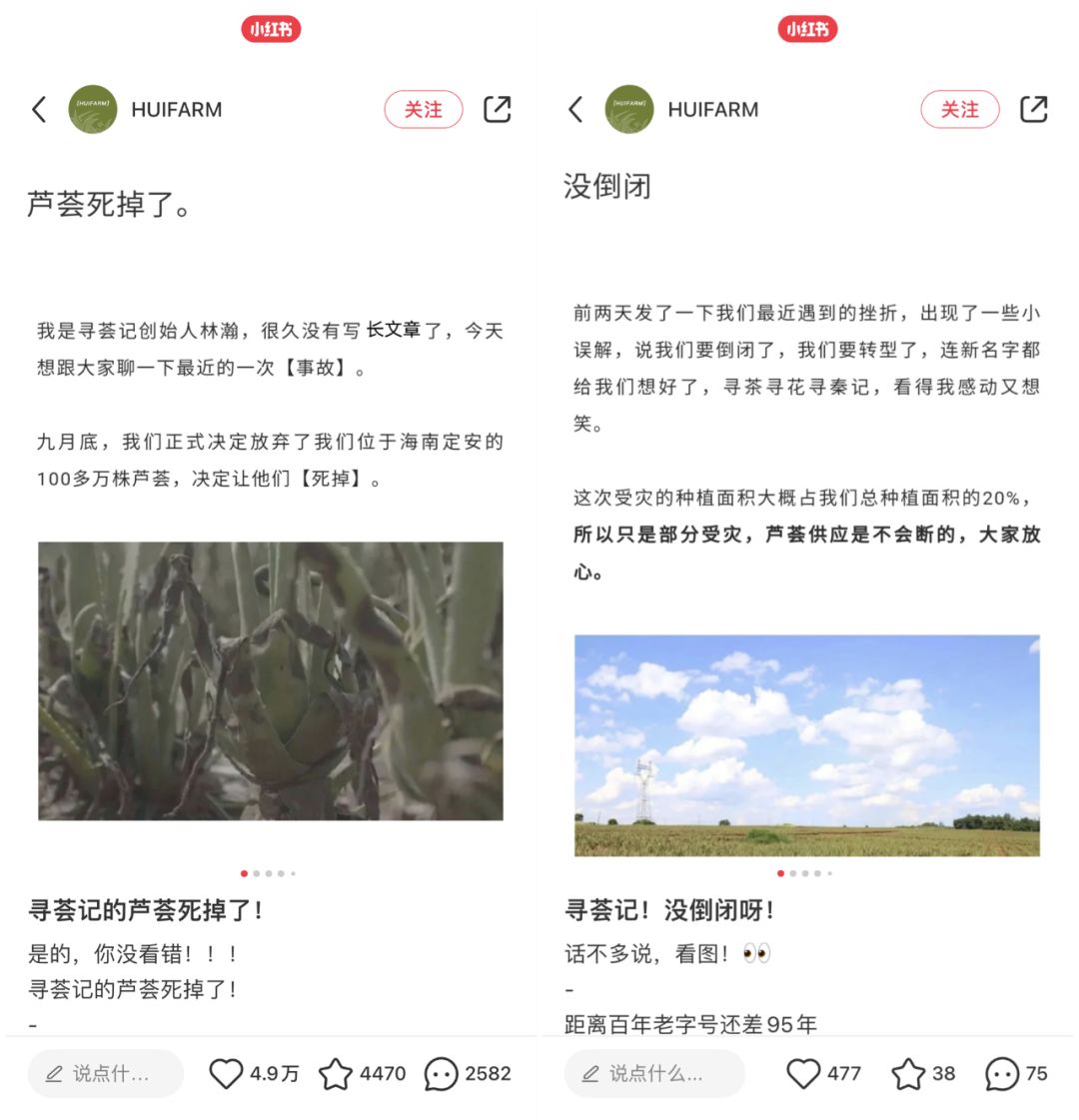
Task: Open comments showing 2582 on left post
Action: point(441,1074)
